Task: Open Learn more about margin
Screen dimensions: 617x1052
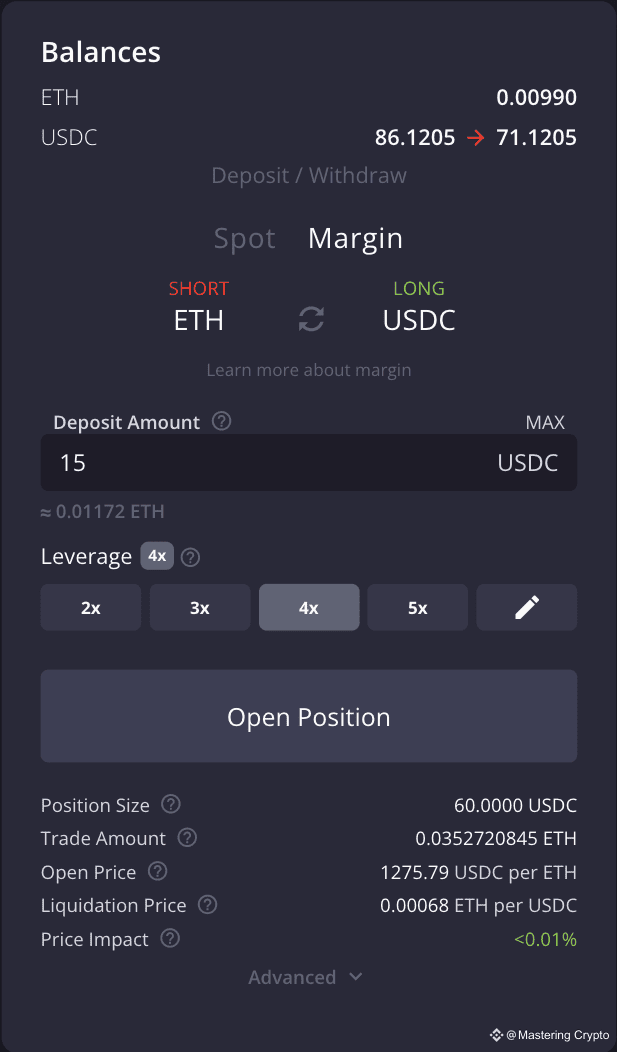Action: click(308, 370)
